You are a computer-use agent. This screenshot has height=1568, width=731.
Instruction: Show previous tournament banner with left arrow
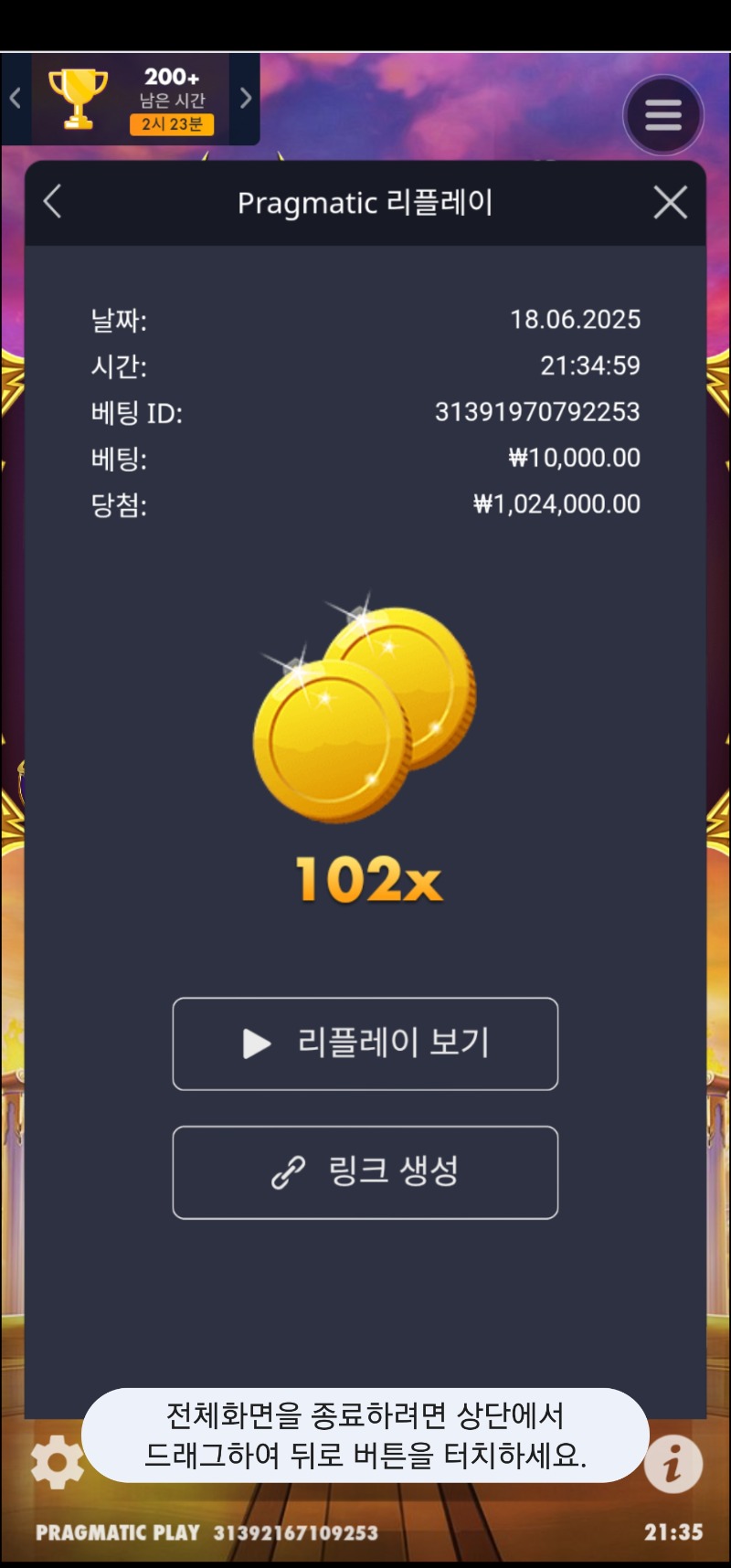coord(16,99)
